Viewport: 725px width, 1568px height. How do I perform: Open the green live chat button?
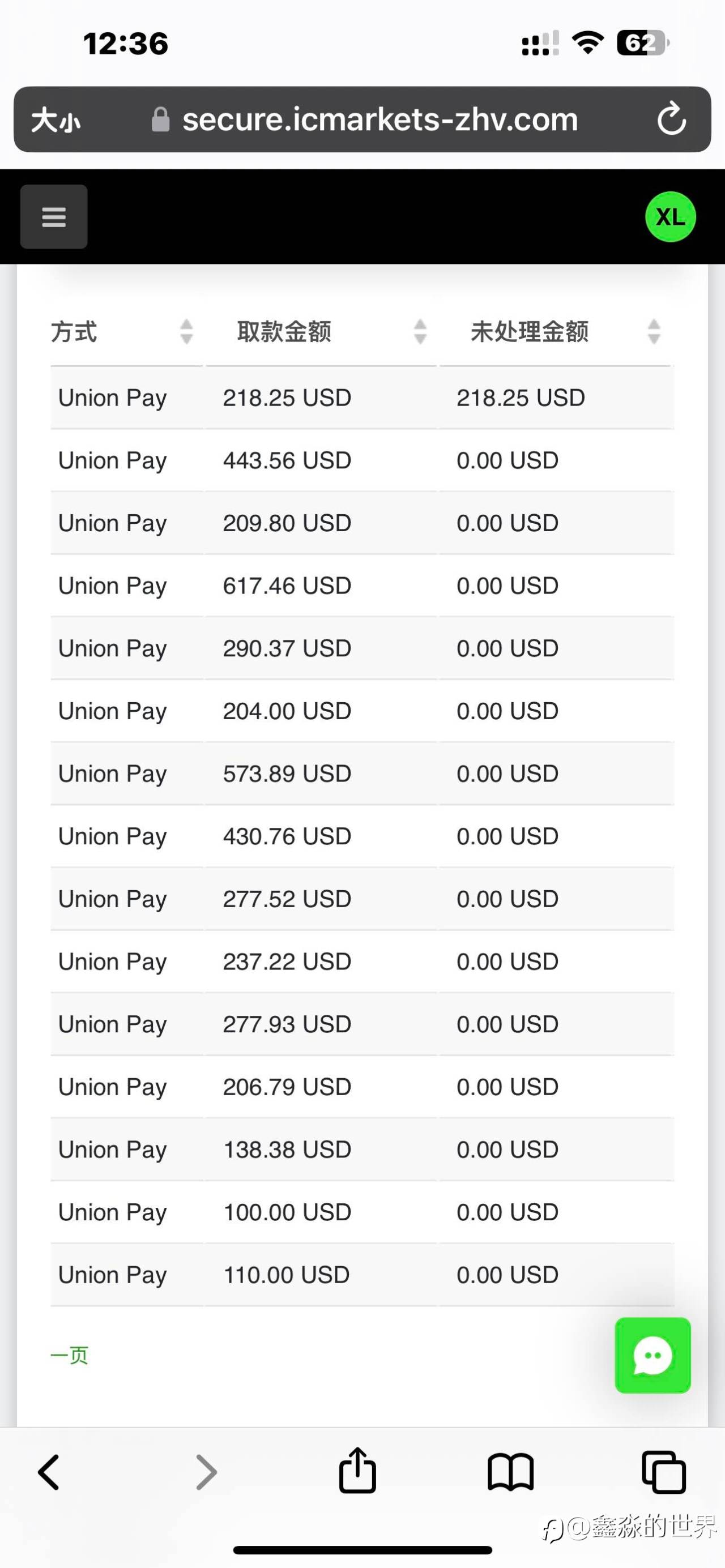point(652,1355)
